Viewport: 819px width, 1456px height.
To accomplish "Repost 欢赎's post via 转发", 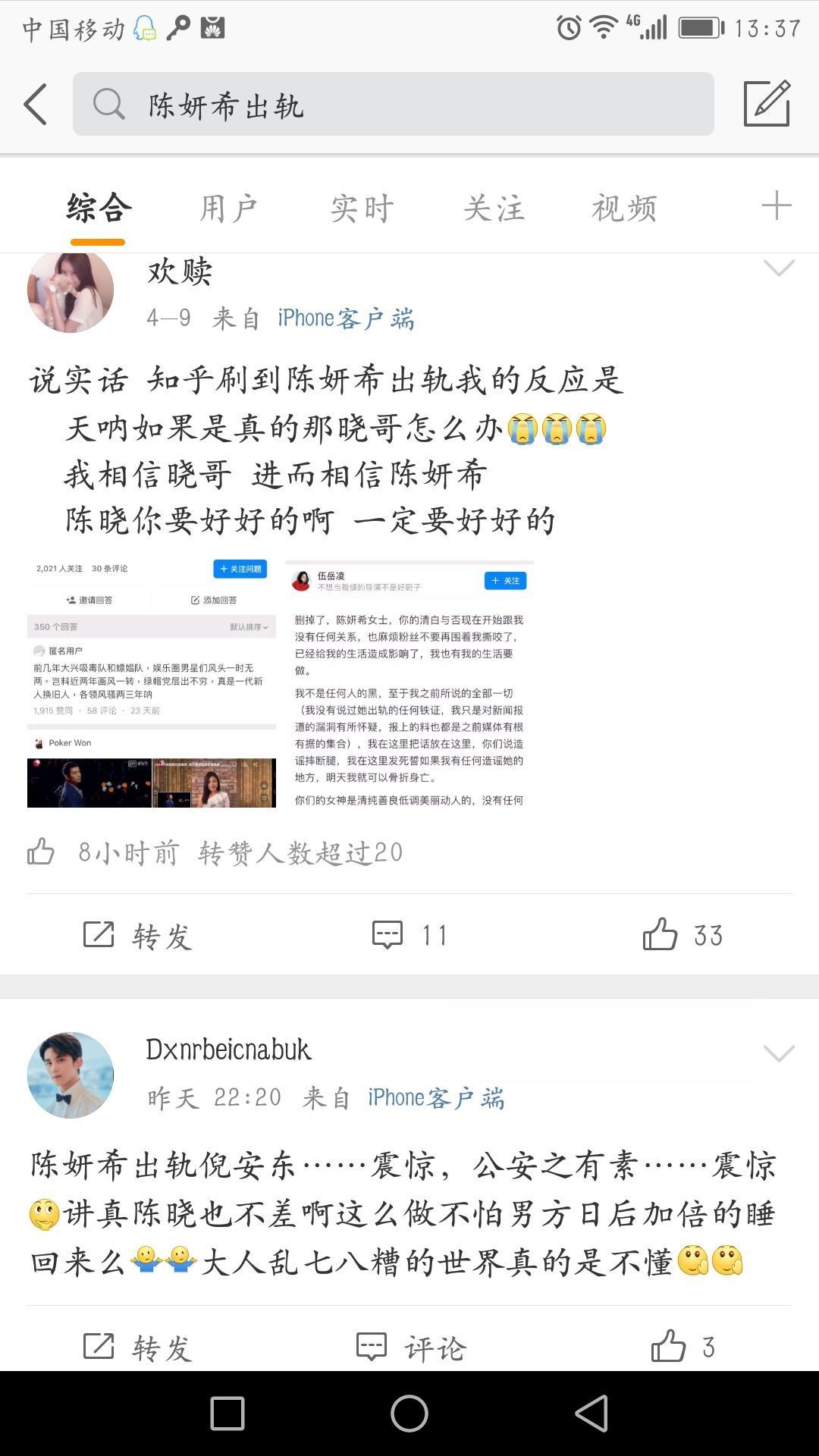I will tap(137, 935).
